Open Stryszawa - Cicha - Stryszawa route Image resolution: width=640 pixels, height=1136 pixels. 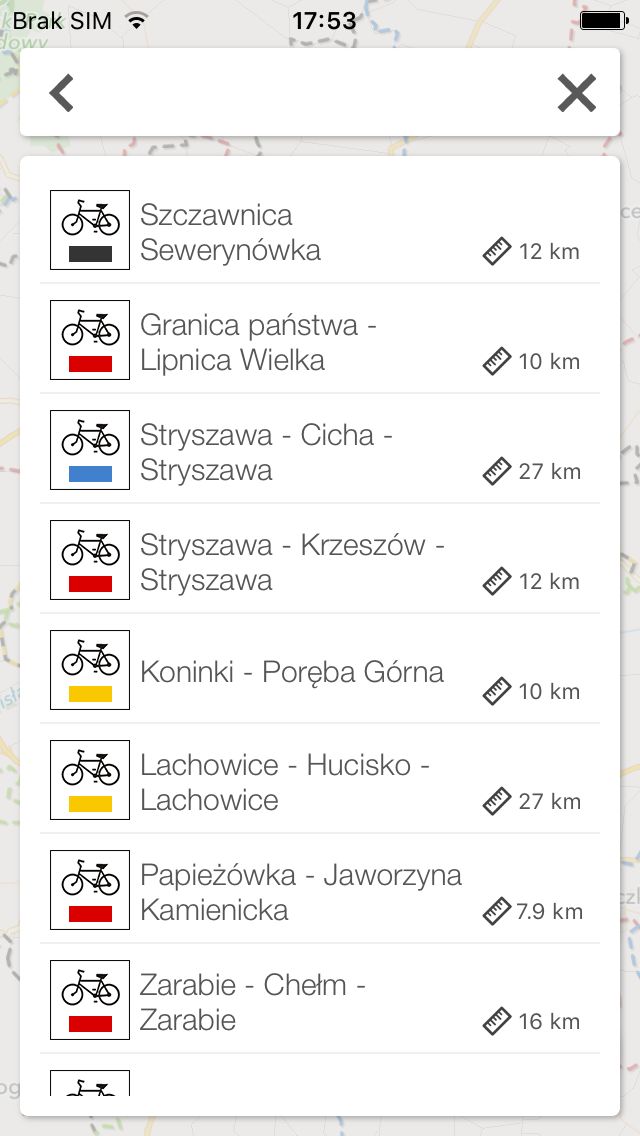320,449
